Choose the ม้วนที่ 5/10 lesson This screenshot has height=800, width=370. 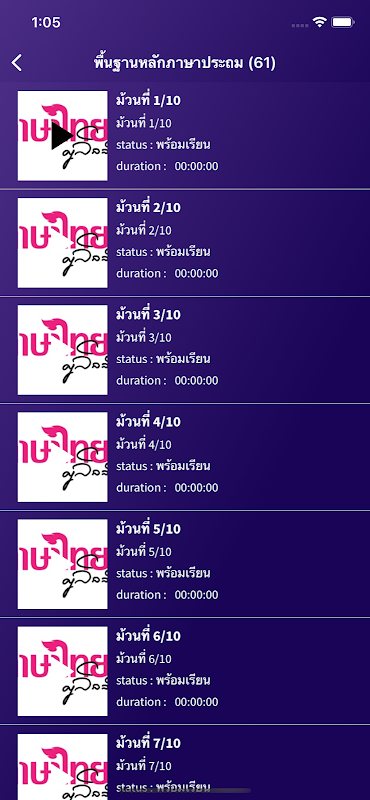pyautogui.click(x=185, y=564)
